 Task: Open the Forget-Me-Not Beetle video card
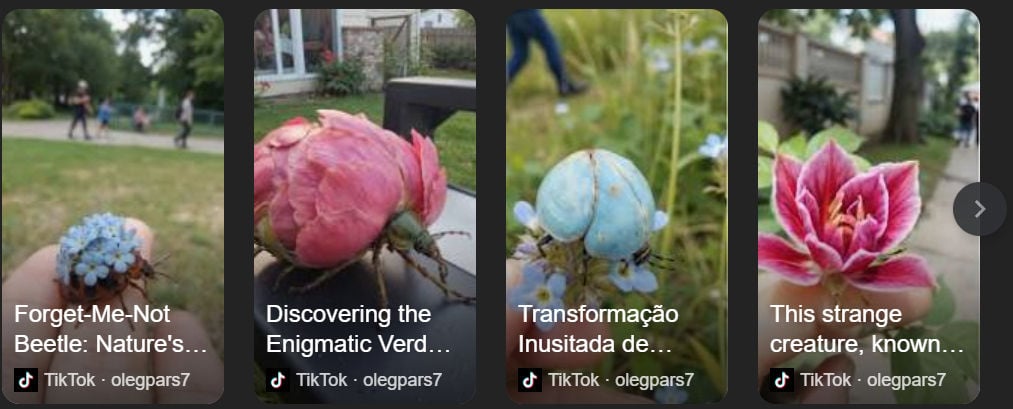(x=112, y=200)
